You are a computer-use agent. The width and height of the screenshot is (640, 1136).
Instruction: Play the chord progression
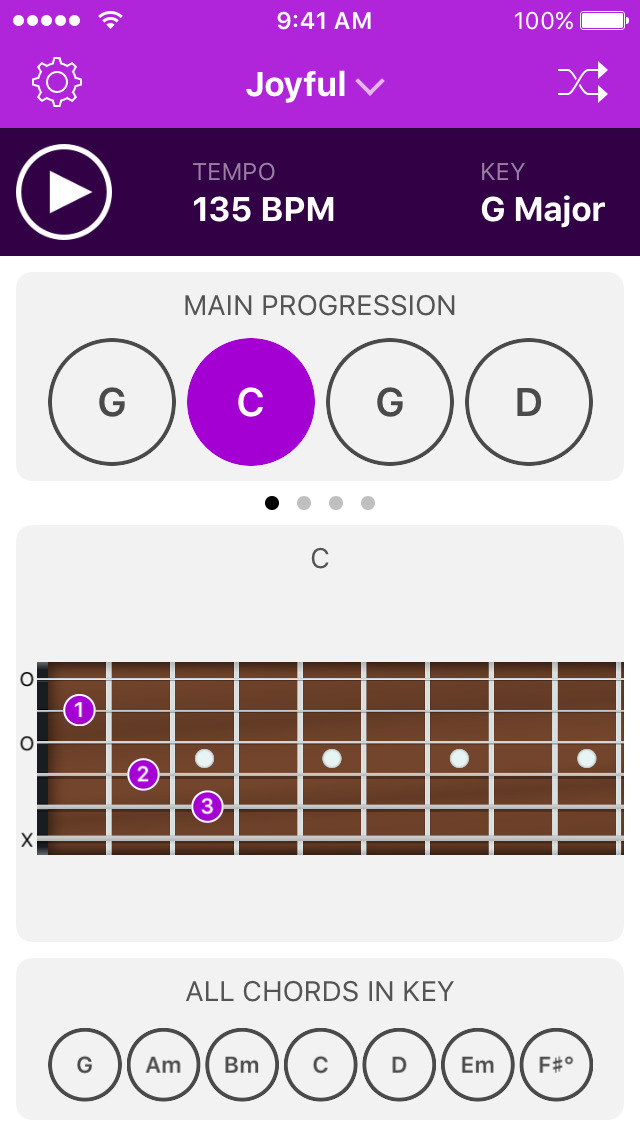pyautogui.click(x=64, y=192)
